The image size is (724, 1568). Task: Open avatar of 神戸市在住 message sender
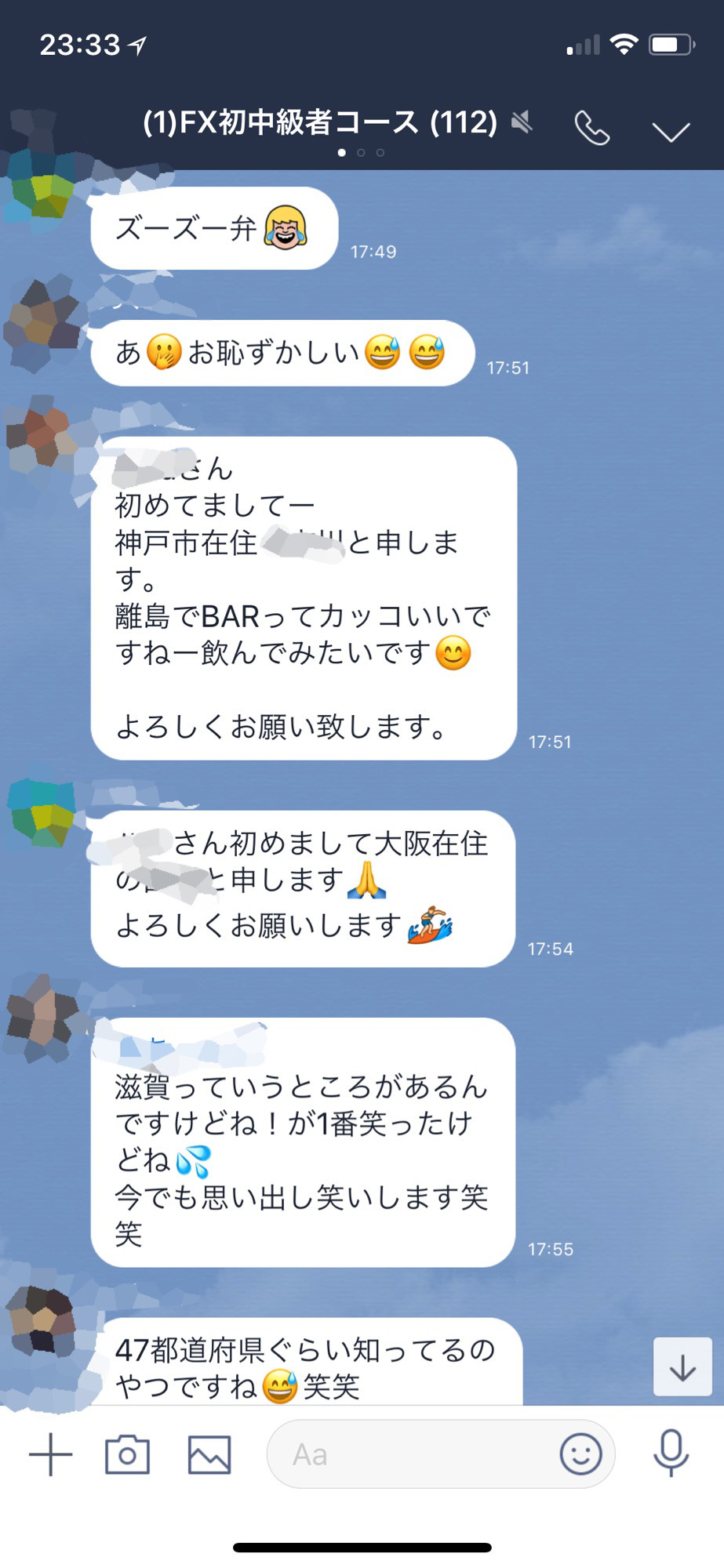(x=43, y=435)
